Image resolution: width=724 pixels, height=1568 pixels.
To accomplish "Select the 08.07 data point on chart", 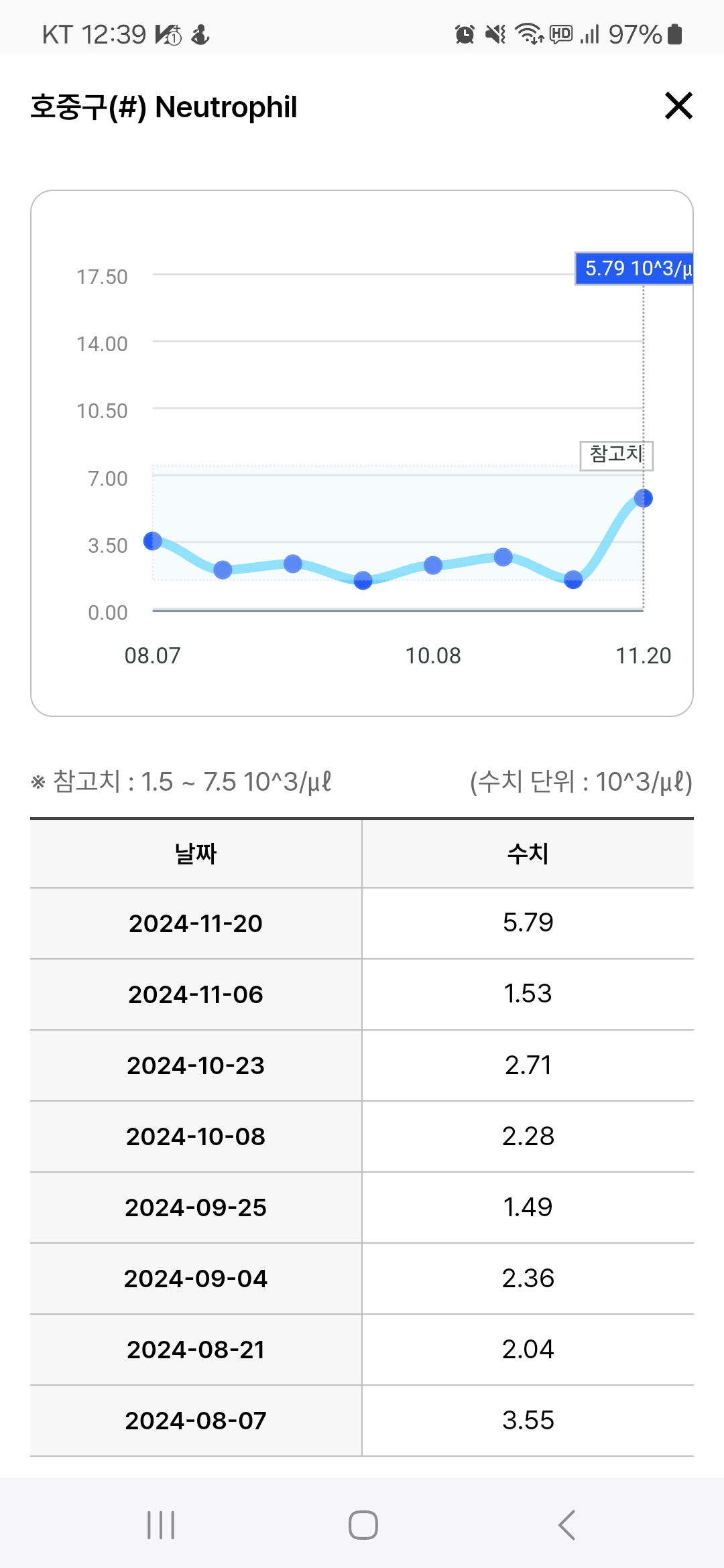I will 153,541.
